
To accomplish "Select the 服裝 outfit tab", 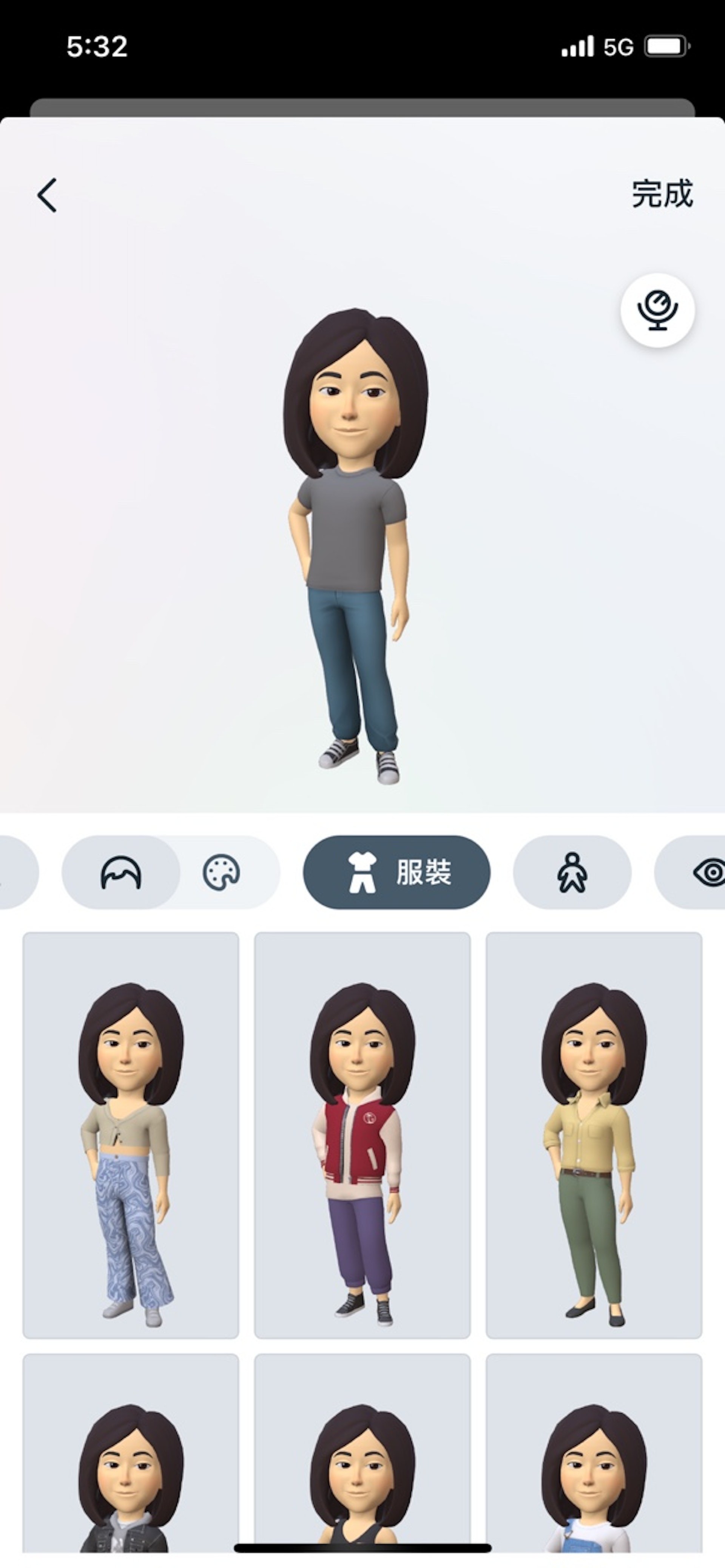I will 396,872.
